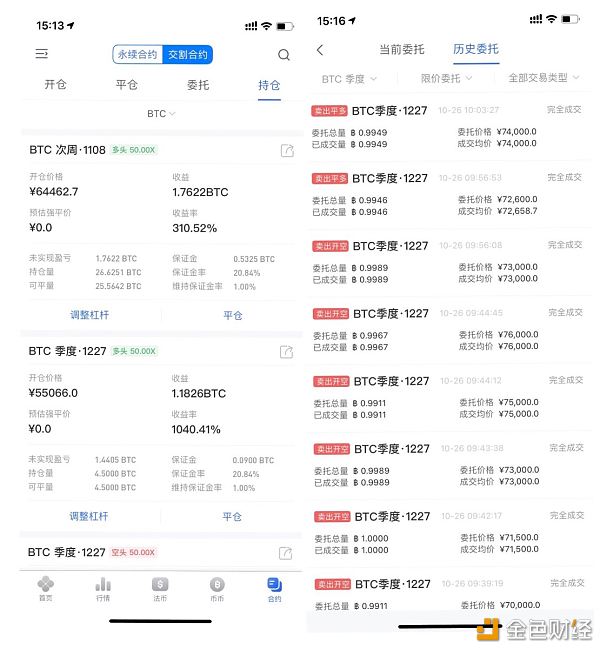Go back using the left arrow
The image size is (600, 649).
320,50
